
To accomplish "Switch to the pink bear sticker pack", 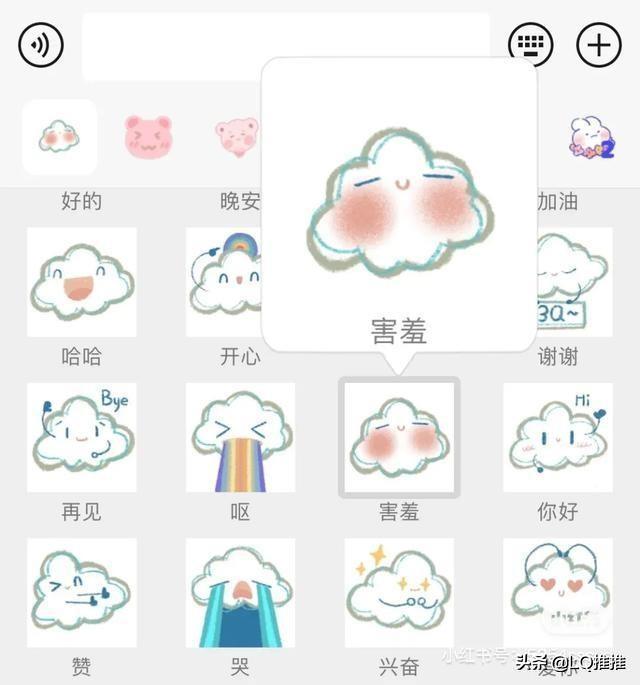I will click(x=148, y=137).
